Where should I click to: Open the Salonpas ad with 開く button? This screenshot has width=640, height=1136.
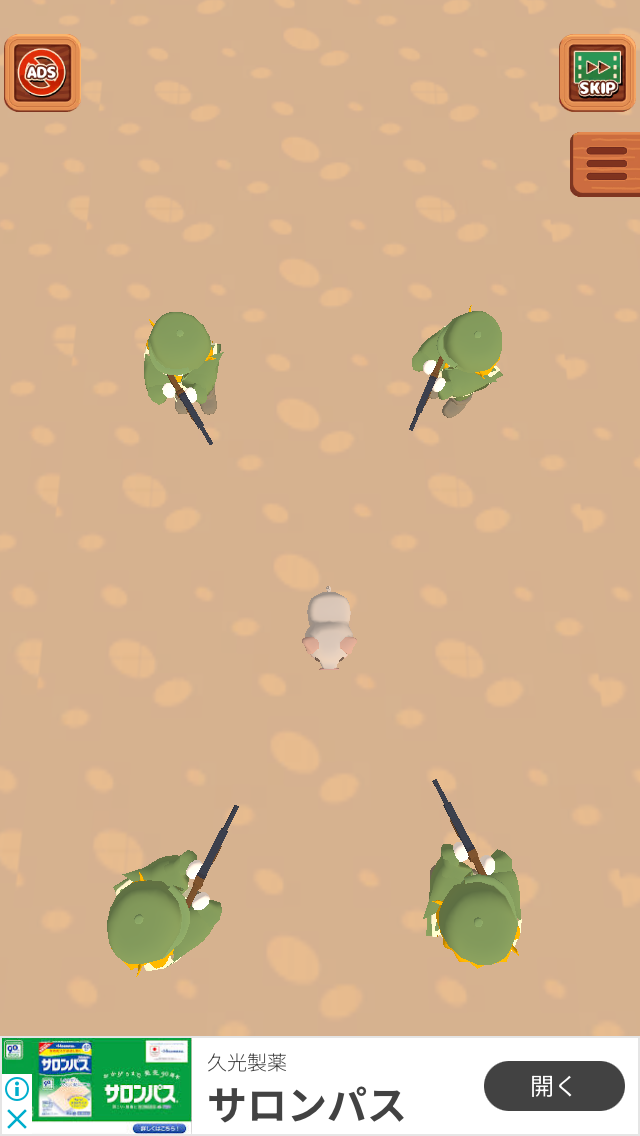pyautogui.click(x=554, y=1086)
